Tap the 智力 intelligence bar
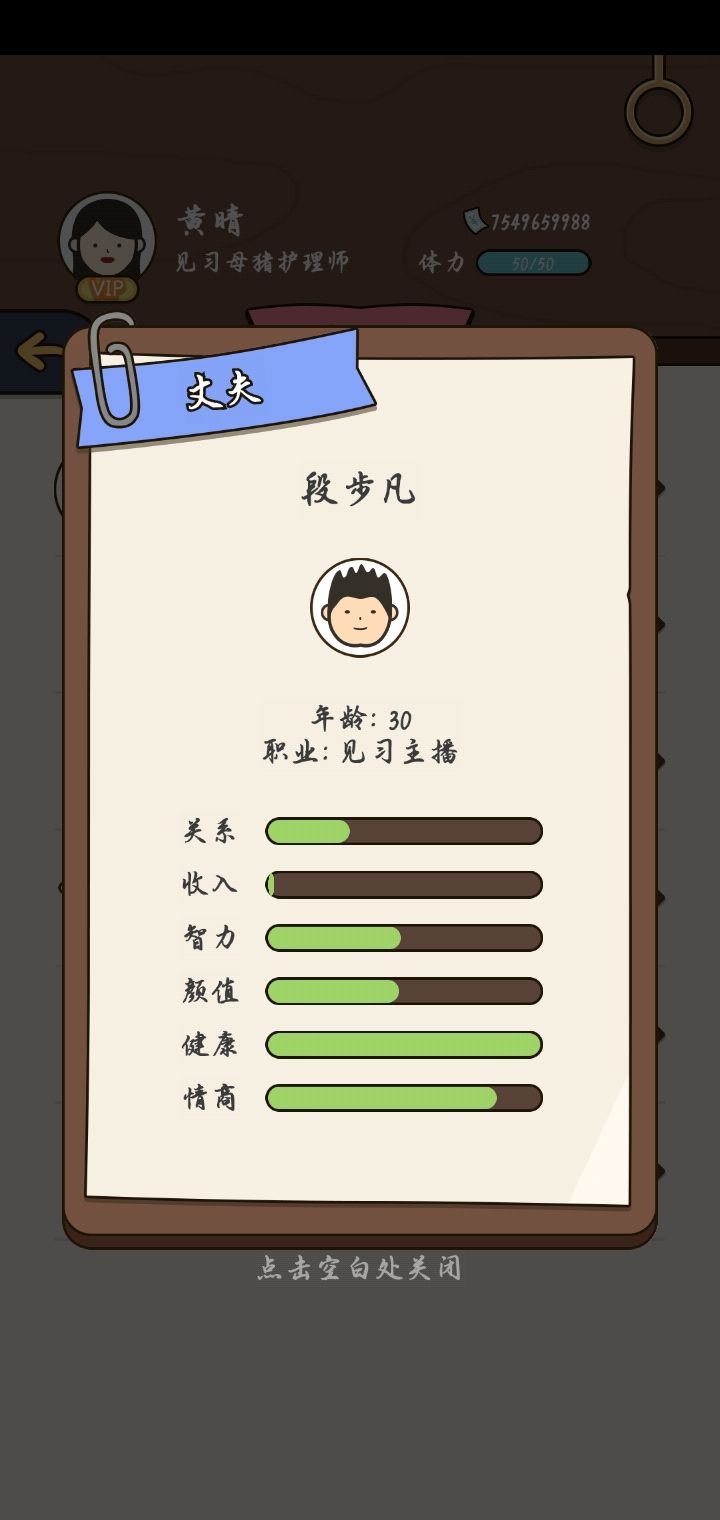Screen dimensions: 720x1520 tap(403, 938)
